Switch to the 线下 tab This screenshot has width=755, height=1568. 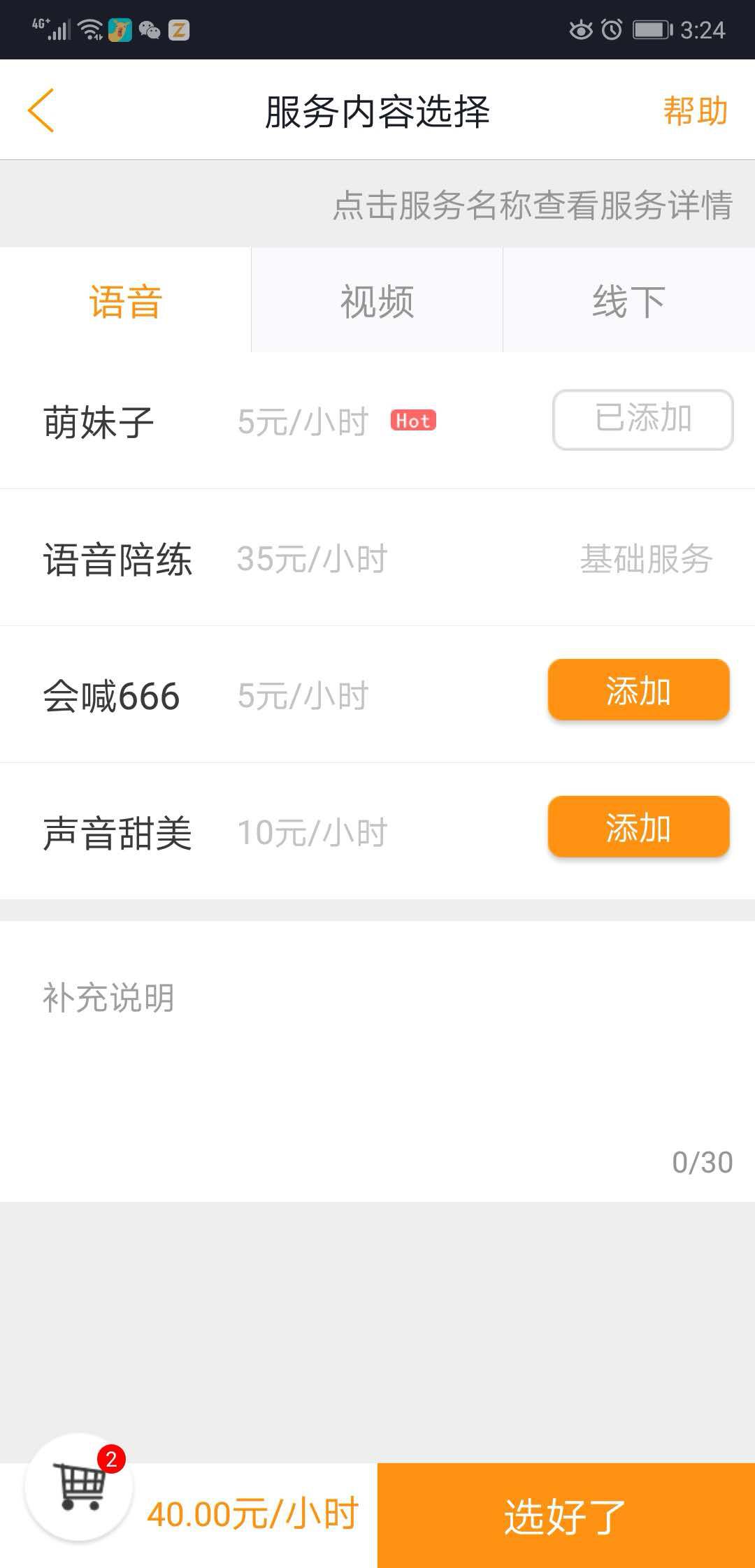tap(628, 302)
